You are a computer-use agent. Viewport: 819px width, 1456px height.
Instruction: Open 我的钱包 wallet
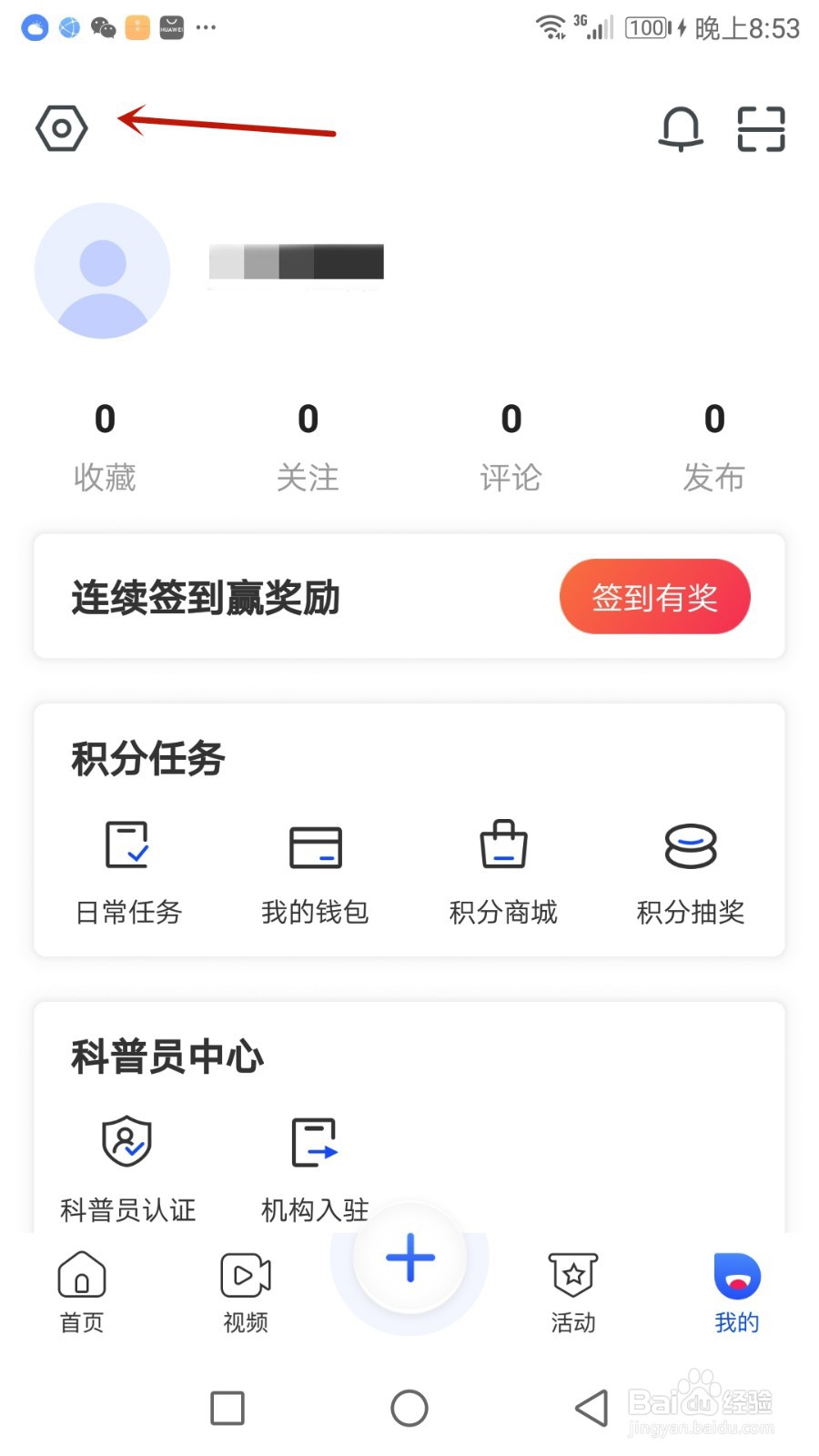point(315,872)
